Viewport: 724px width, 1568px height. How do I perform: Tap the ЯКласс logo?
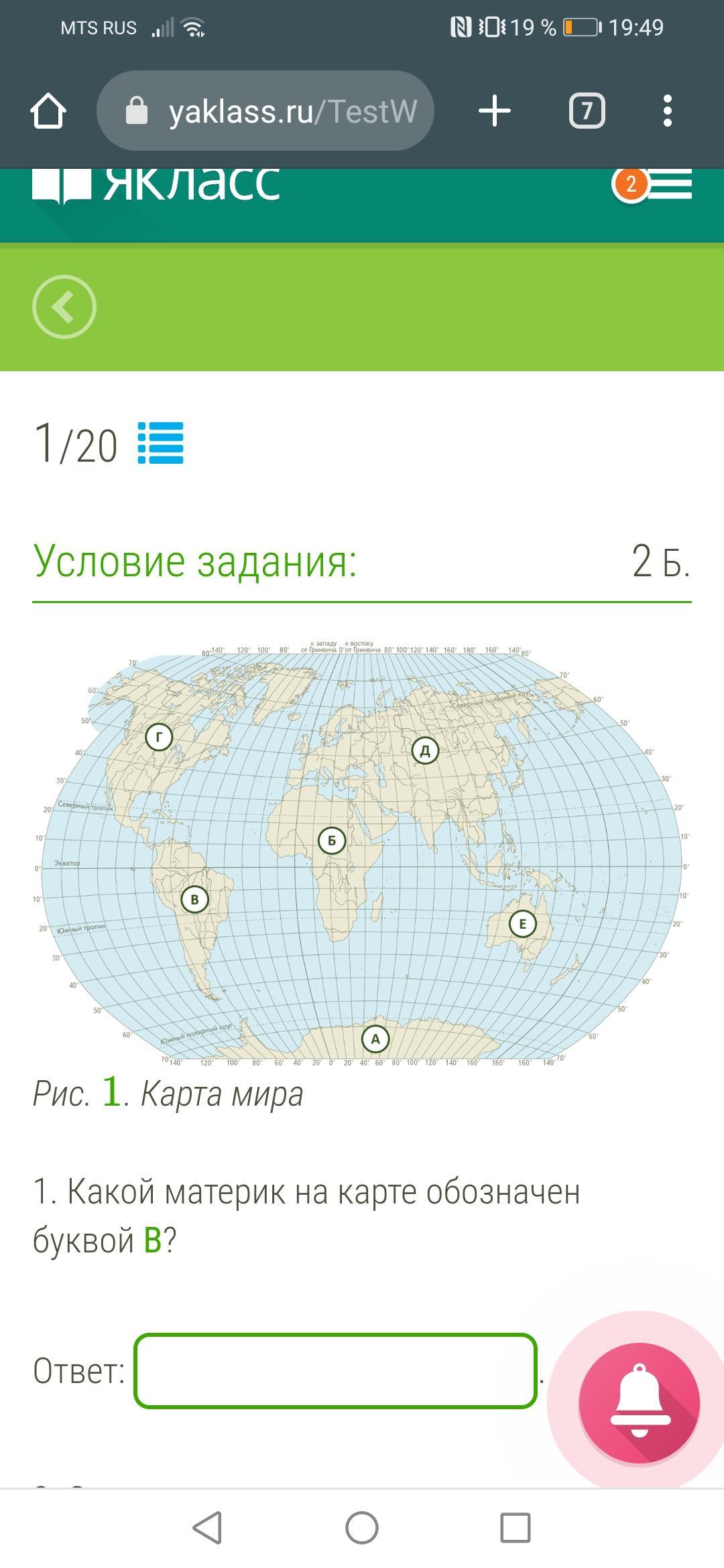tap(157, 184)
